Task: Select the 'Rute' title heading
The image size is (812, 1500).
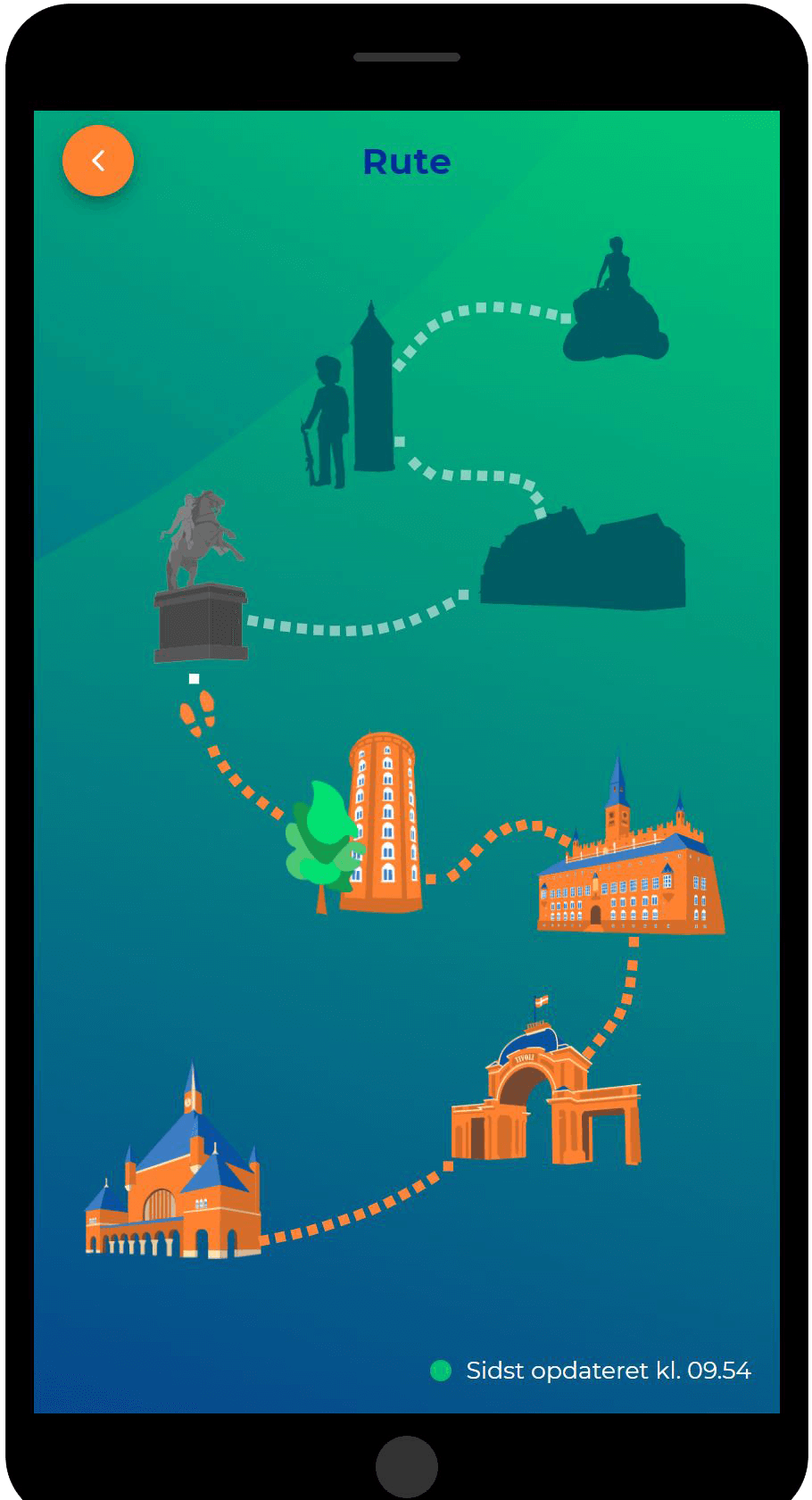Action: pyautogui.click(x=406, y=162)
